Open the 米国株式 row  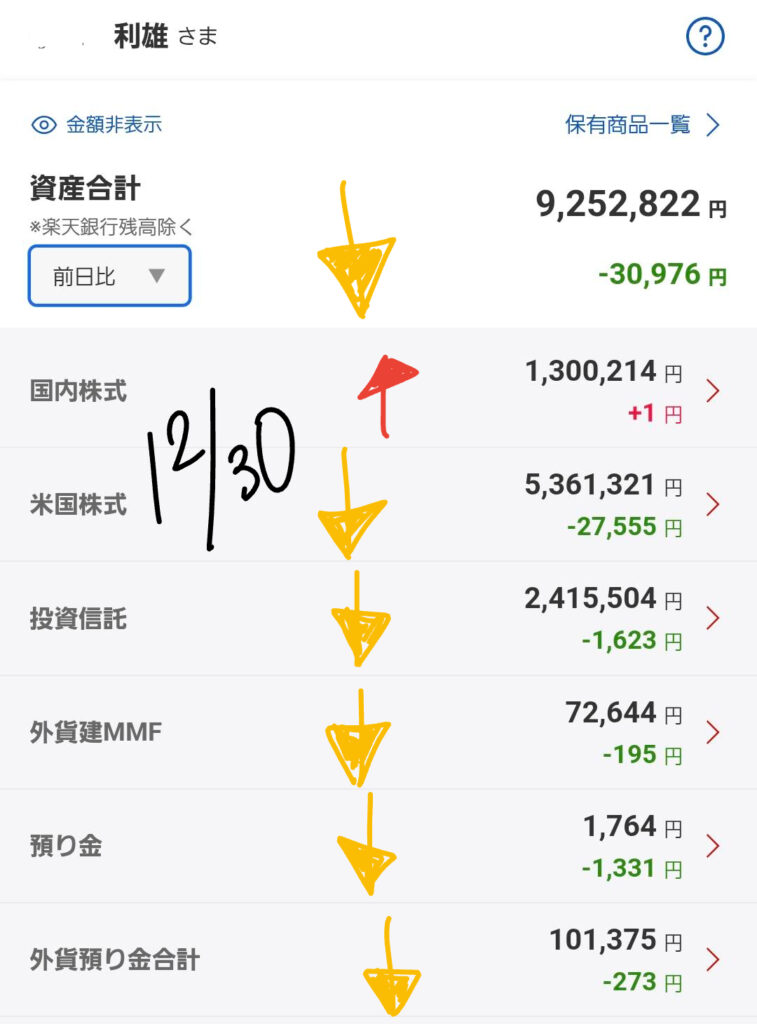[x=378, y=504]
